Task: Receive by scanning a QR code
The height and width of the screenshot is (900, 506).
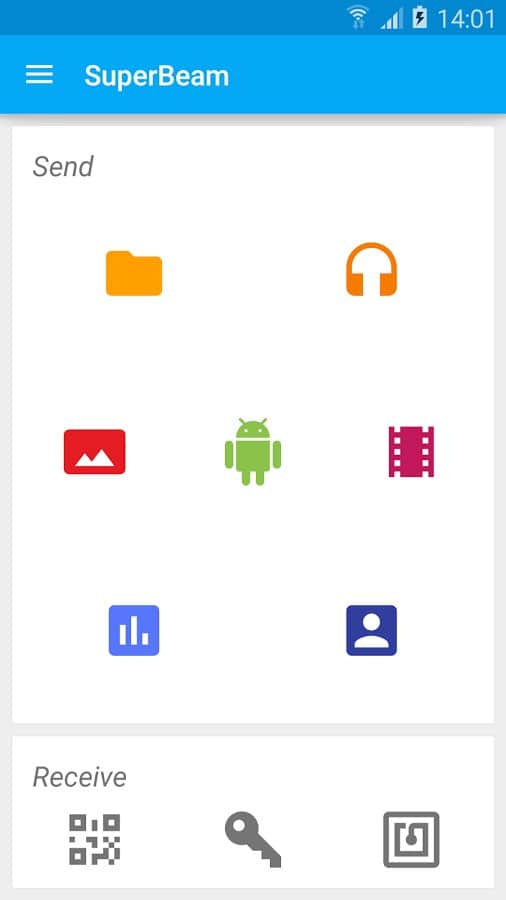Action: [95, 839]
